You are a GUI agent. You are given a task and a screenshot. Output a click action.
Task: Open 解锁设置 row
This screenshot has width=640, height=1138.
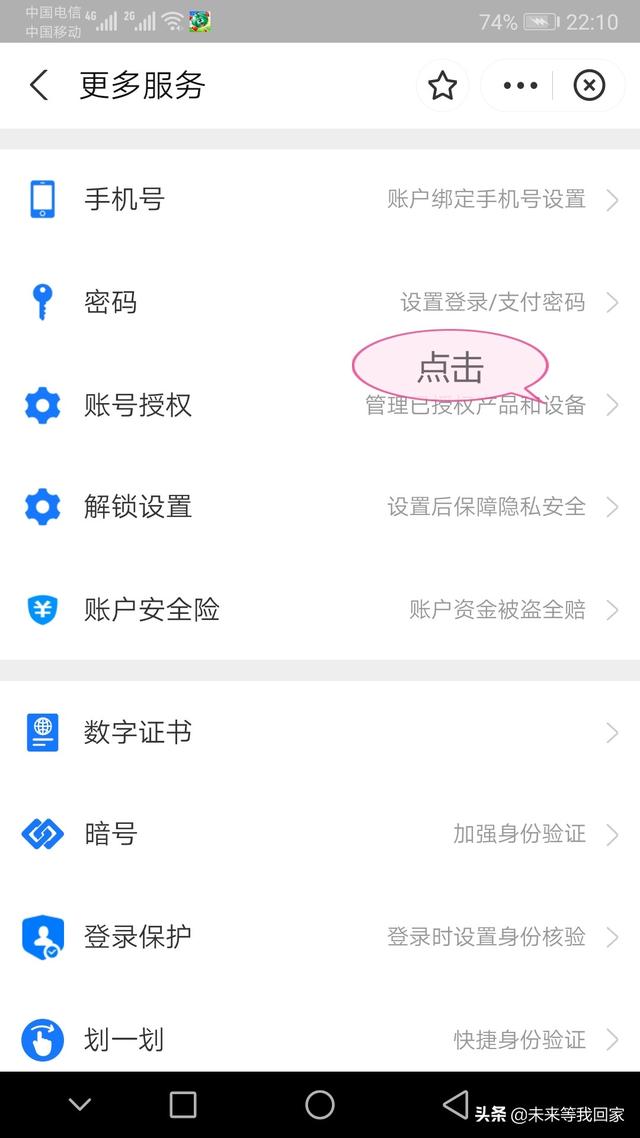click(320, 507)
